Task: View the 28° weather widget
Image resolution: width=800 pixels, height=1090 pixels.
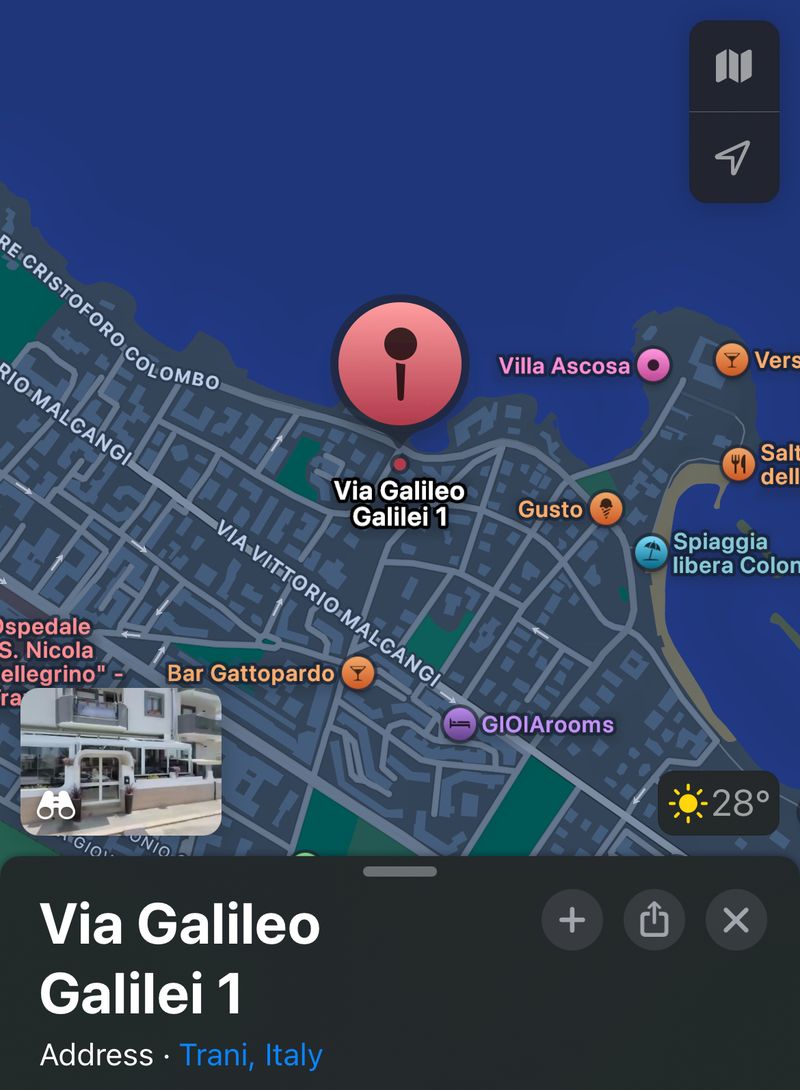Action: coord(718,802)
